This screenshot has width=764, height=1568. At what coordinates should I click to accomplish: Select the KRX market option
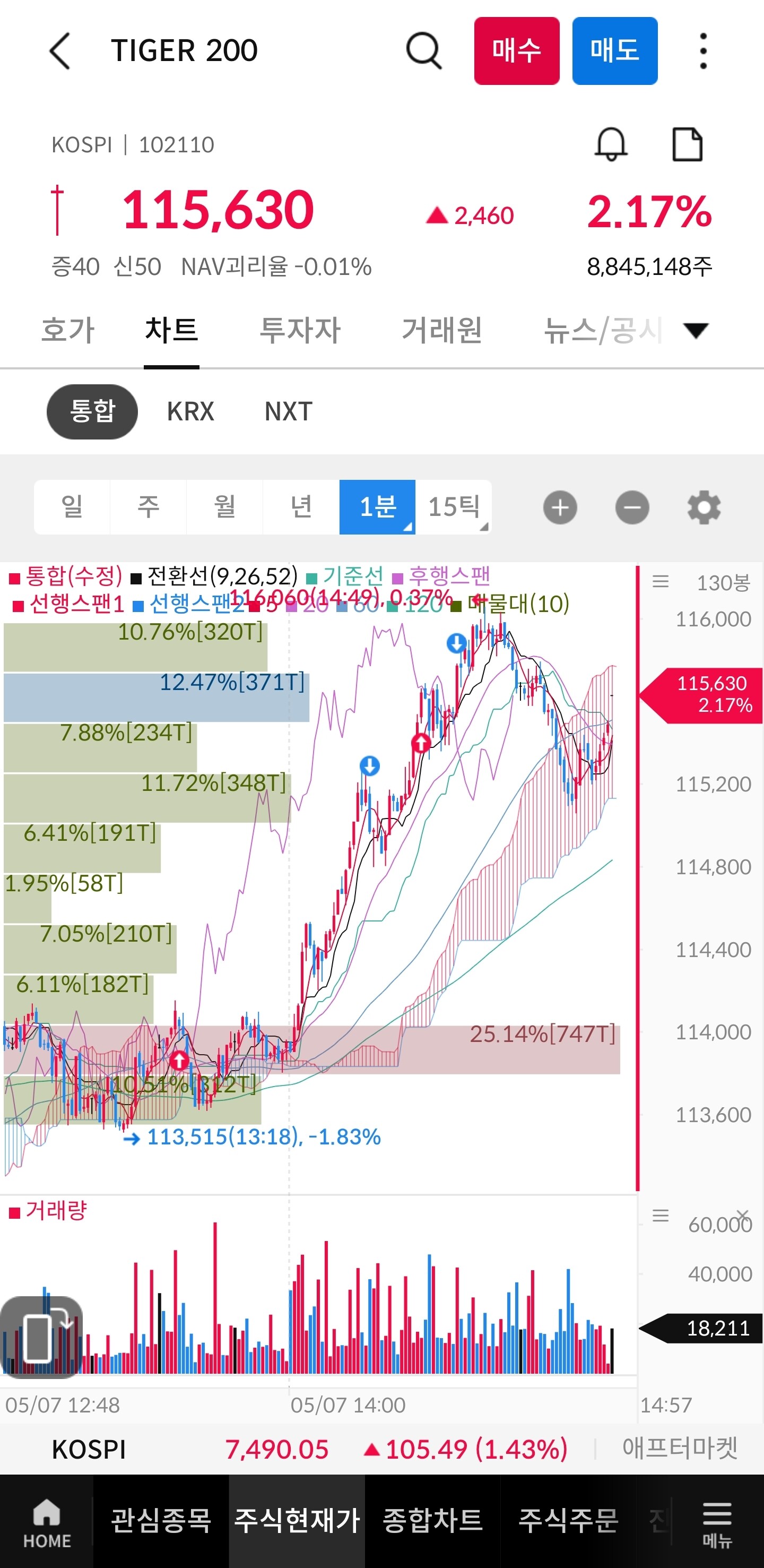190,411
